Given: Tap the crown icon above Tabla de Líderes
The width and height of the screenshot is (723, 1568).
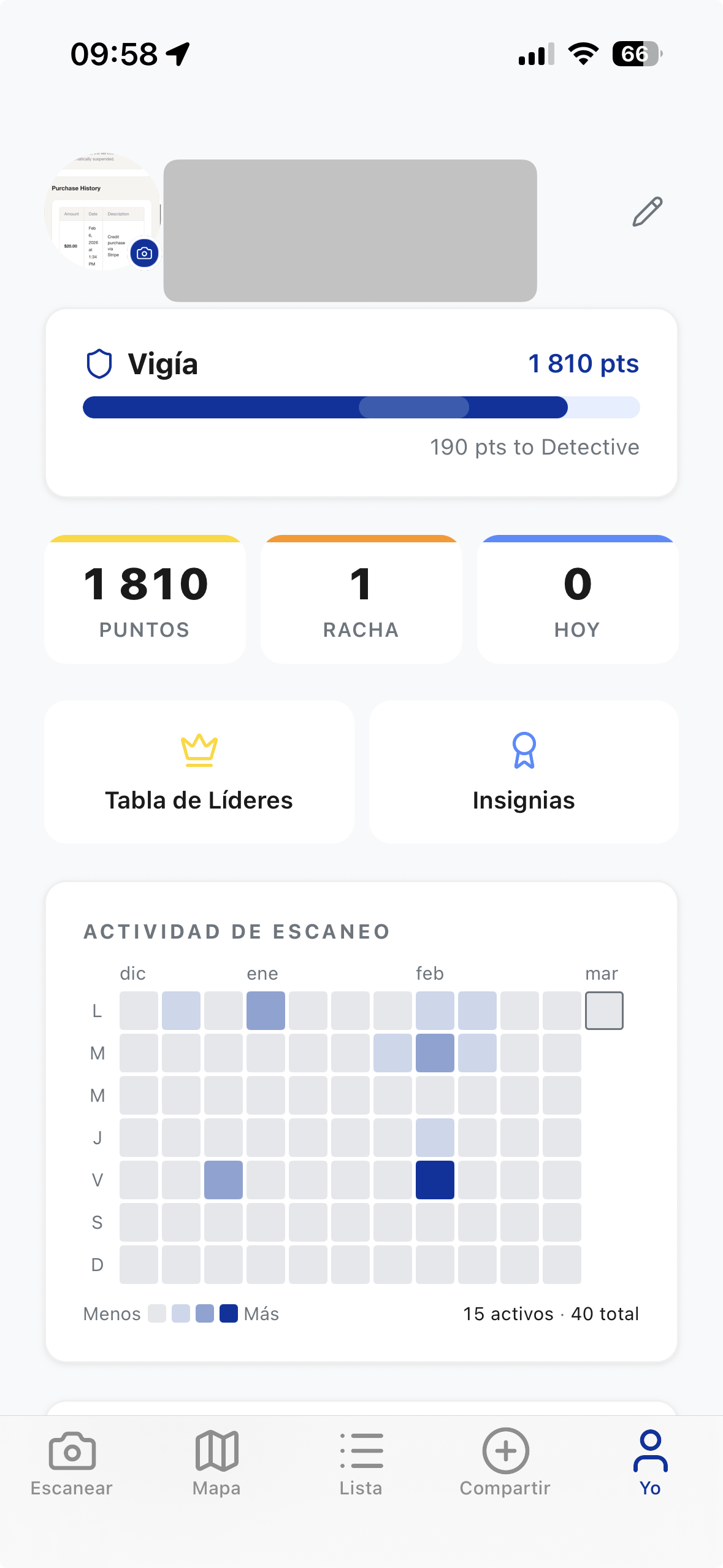Looking at the screenshot, I should point(199,751).
